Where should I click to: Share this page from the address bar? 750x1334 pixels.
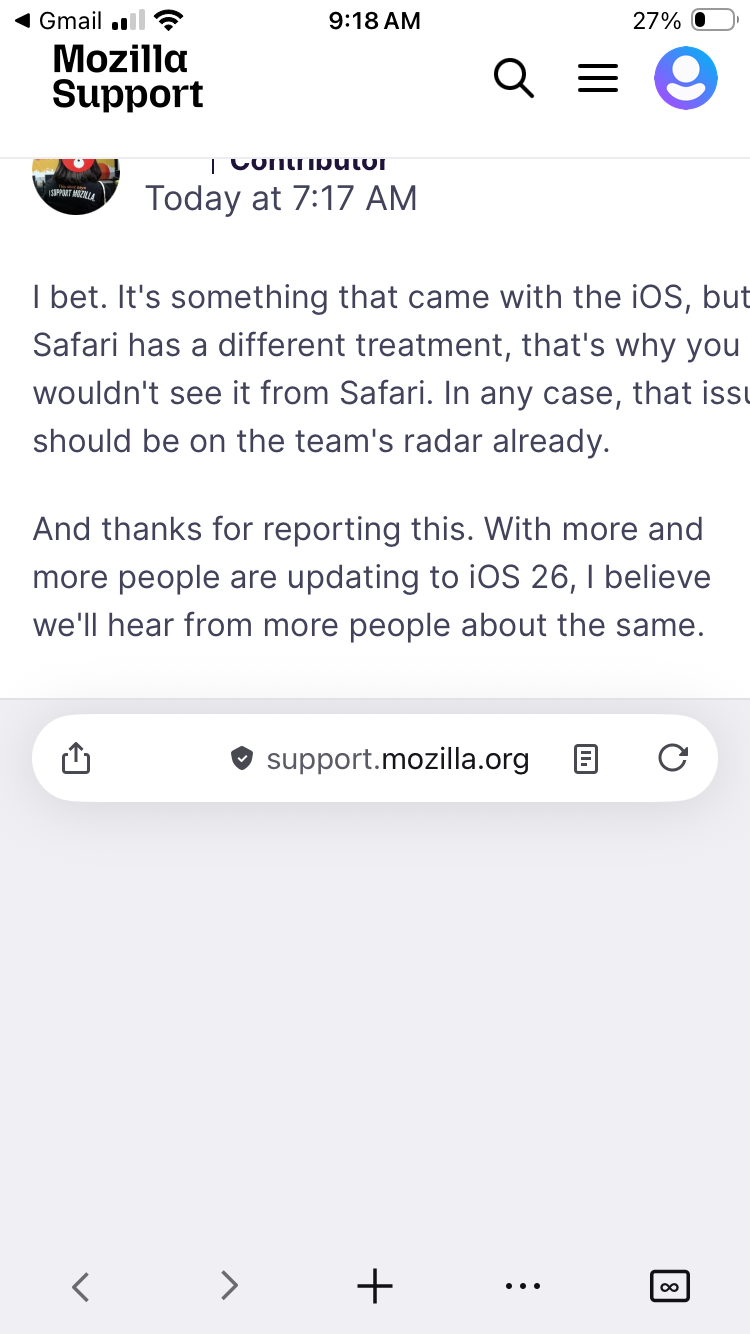pyautogui.click(x=76, y=759)
